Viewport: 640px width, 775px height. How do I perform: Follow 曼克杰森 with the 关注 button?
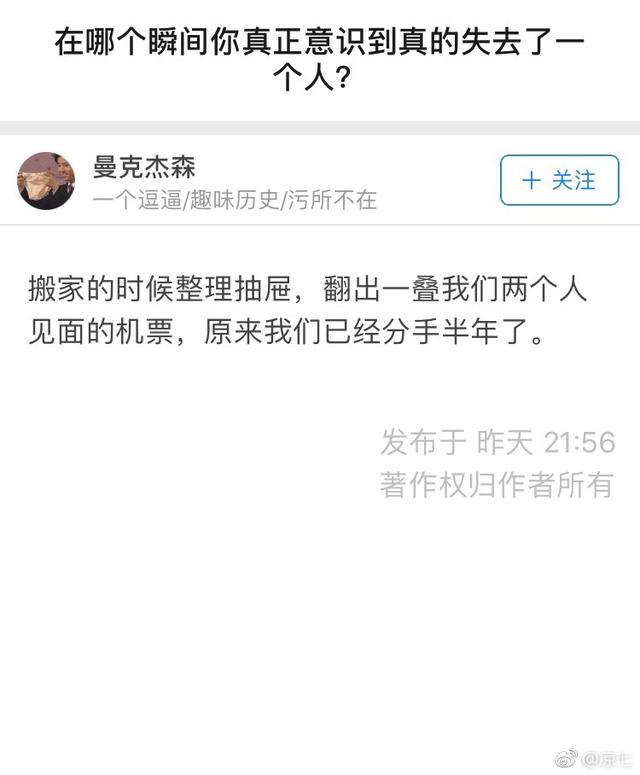point(559,180)
